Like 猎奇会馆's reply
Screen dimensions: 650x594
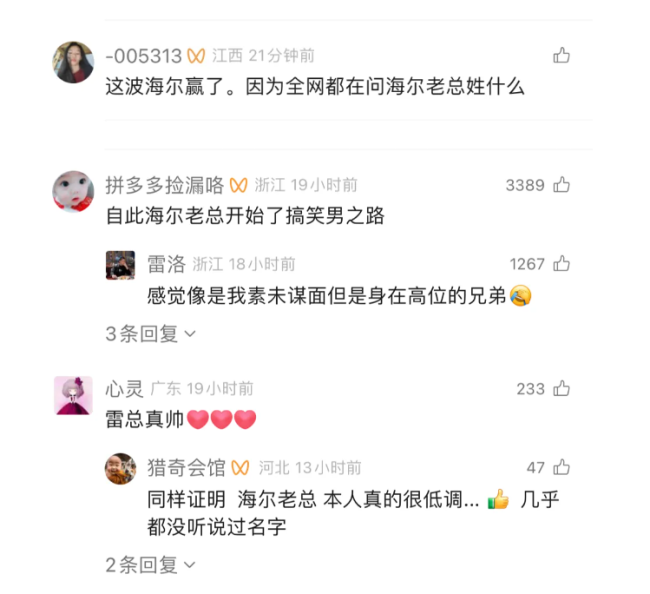pyautogui.click(x=562, y=467)
